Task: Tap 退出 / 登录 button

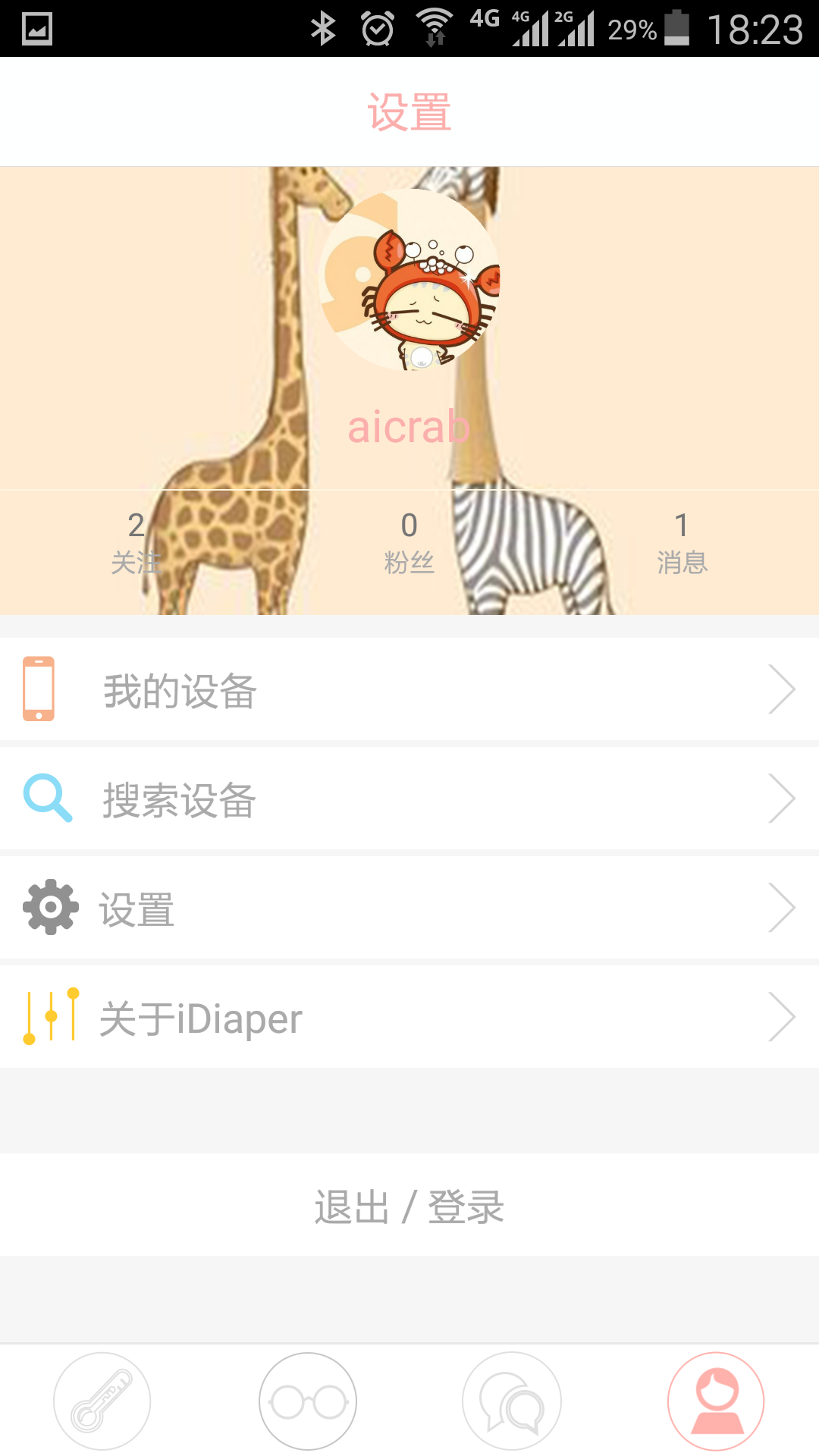Action: tap(409, 1206)
